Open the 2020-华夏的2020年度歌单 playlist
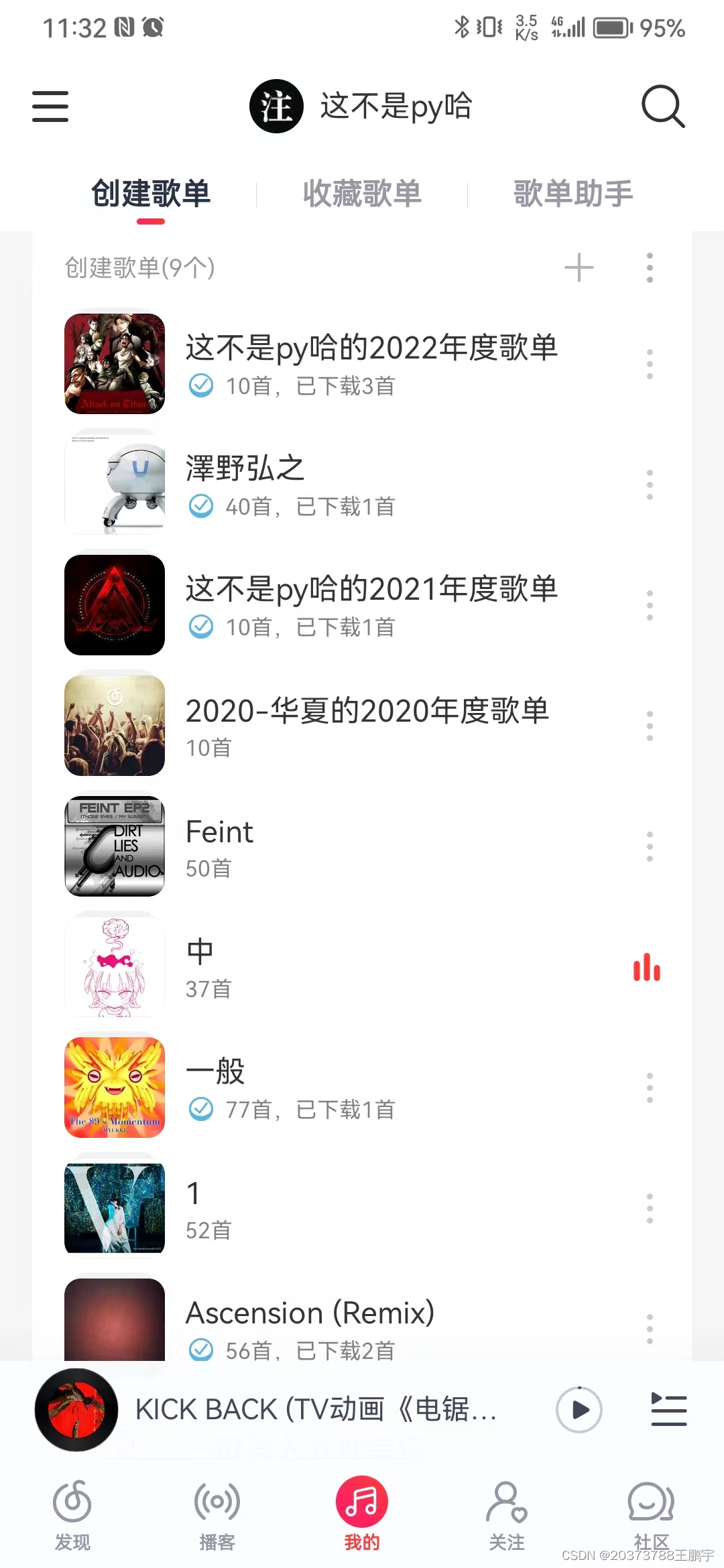The height and width of the screenshot is (1568, 724). pyautogui.click(x=367, y=726)
